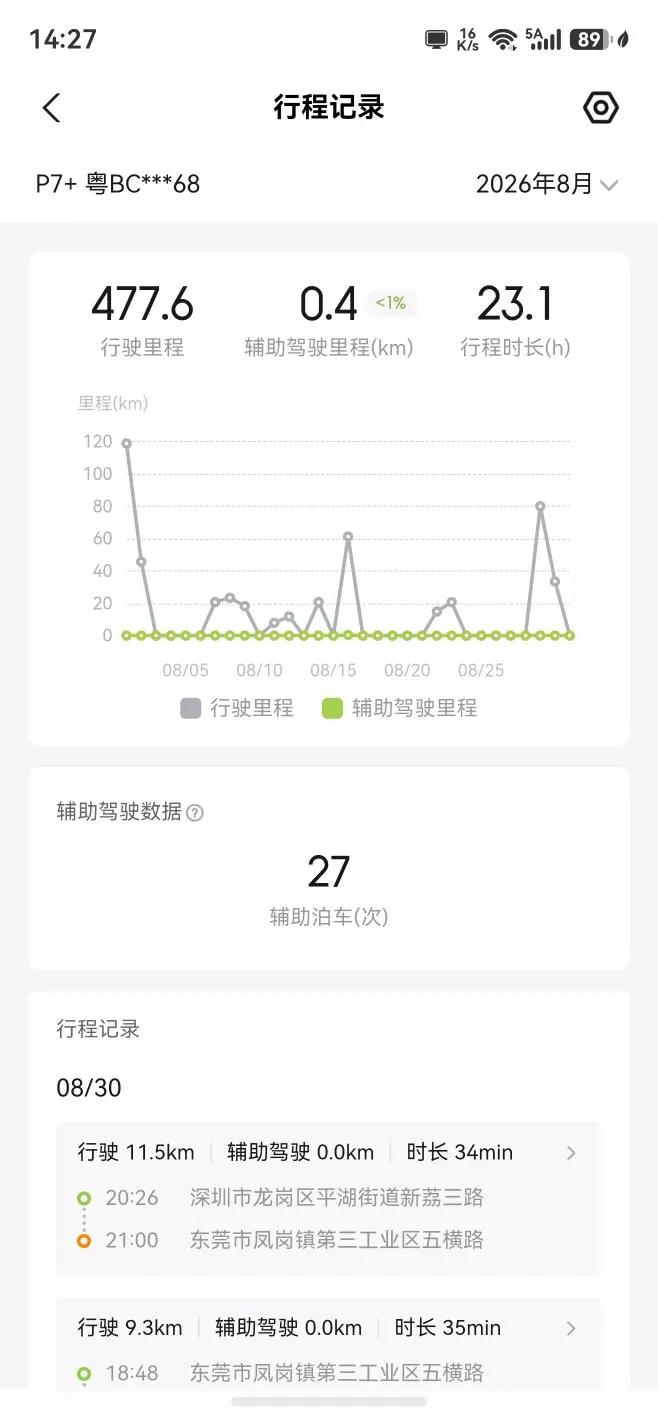Open the 11.5km trip starting at 20:26
This screenshot has width=658, height=1416.
[329, 1198]
